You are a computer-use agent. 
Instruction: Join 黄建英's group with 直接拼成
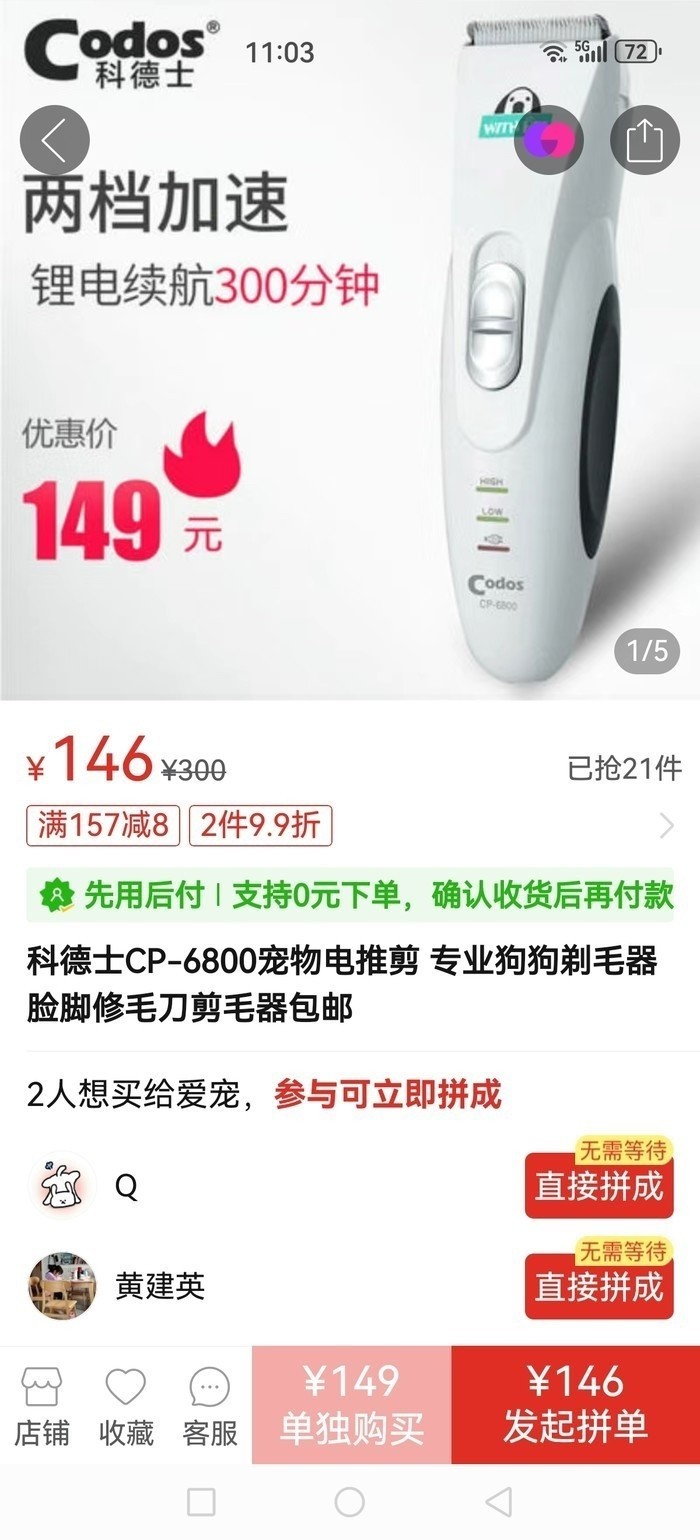point(598,1286)
